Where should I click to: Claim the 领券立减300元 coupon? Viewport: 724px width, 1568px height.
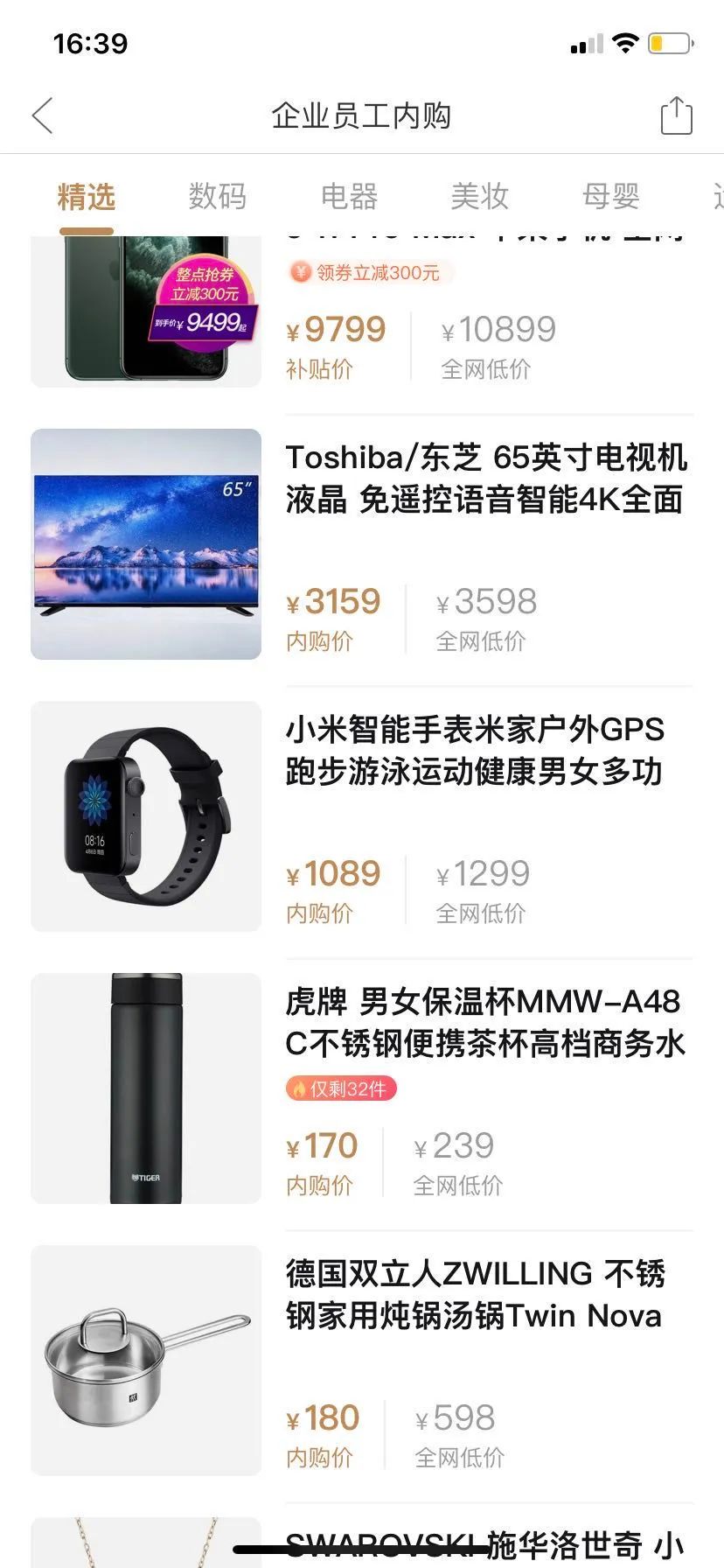pyautogui.click(x=369, y=273)
